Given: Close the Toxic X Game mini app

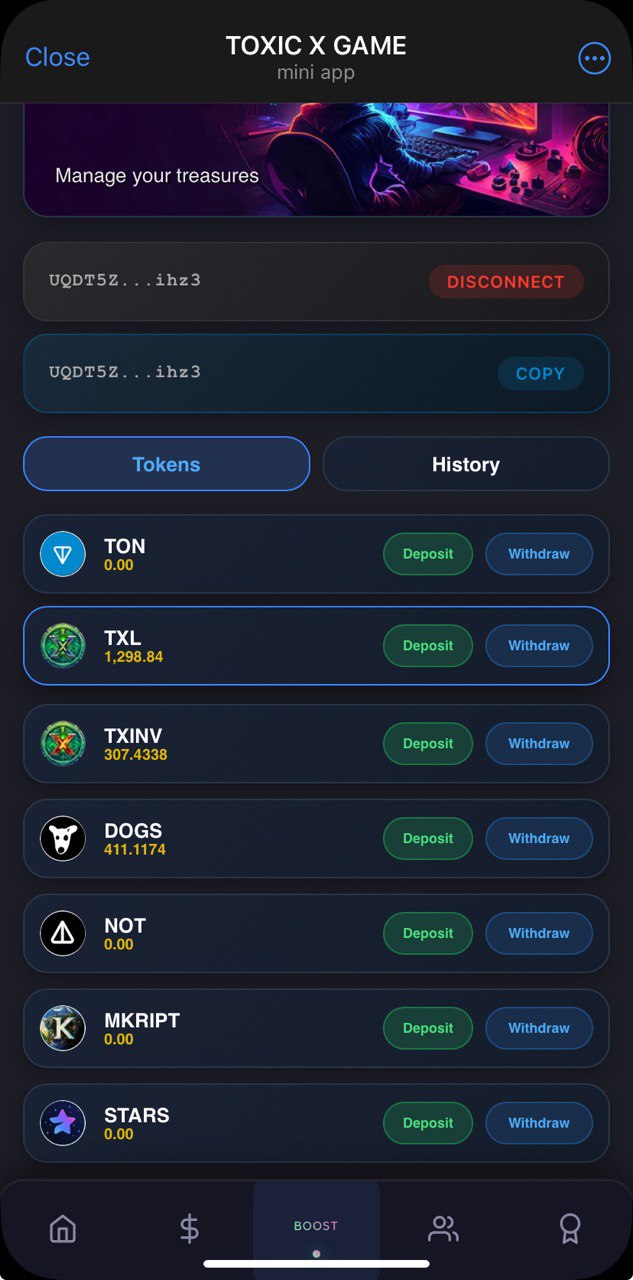Looking at the screenshot, I should [57, 57].
